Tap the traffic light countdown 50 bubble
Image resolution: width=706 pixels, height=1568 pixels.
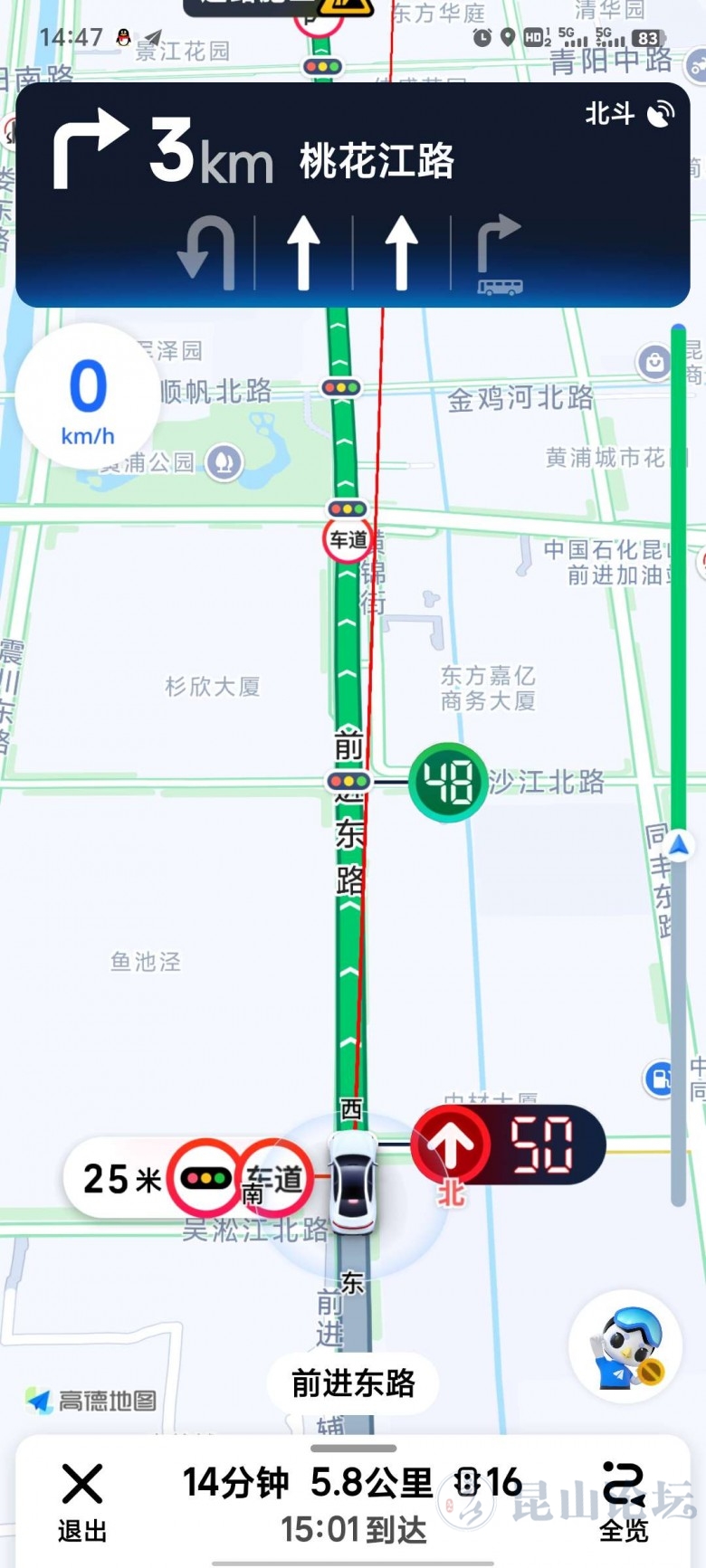point(508,1145)
